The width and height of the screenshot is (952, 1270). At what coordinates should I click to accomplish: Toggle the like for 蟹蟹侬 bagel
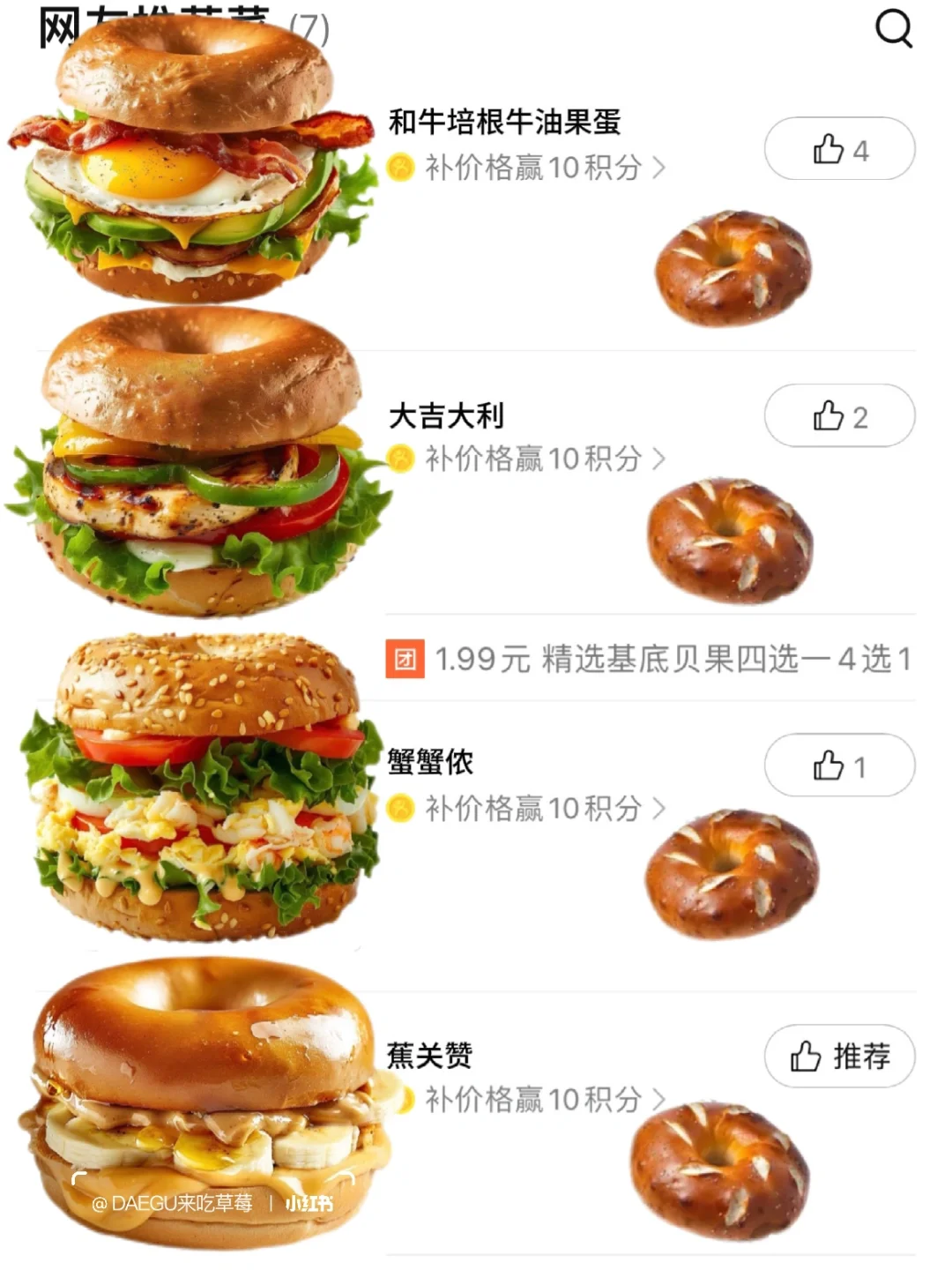(x=838, y=766)
